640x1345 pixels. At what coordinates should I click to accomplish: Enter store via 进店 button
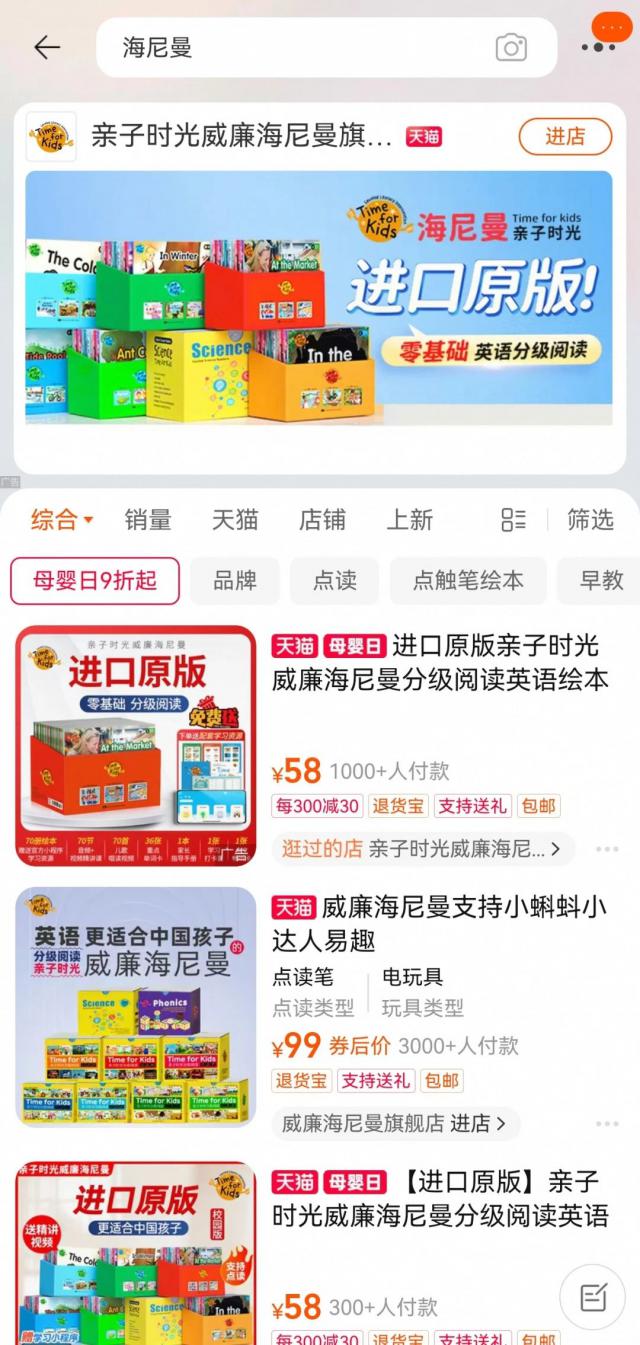[565, 137]
